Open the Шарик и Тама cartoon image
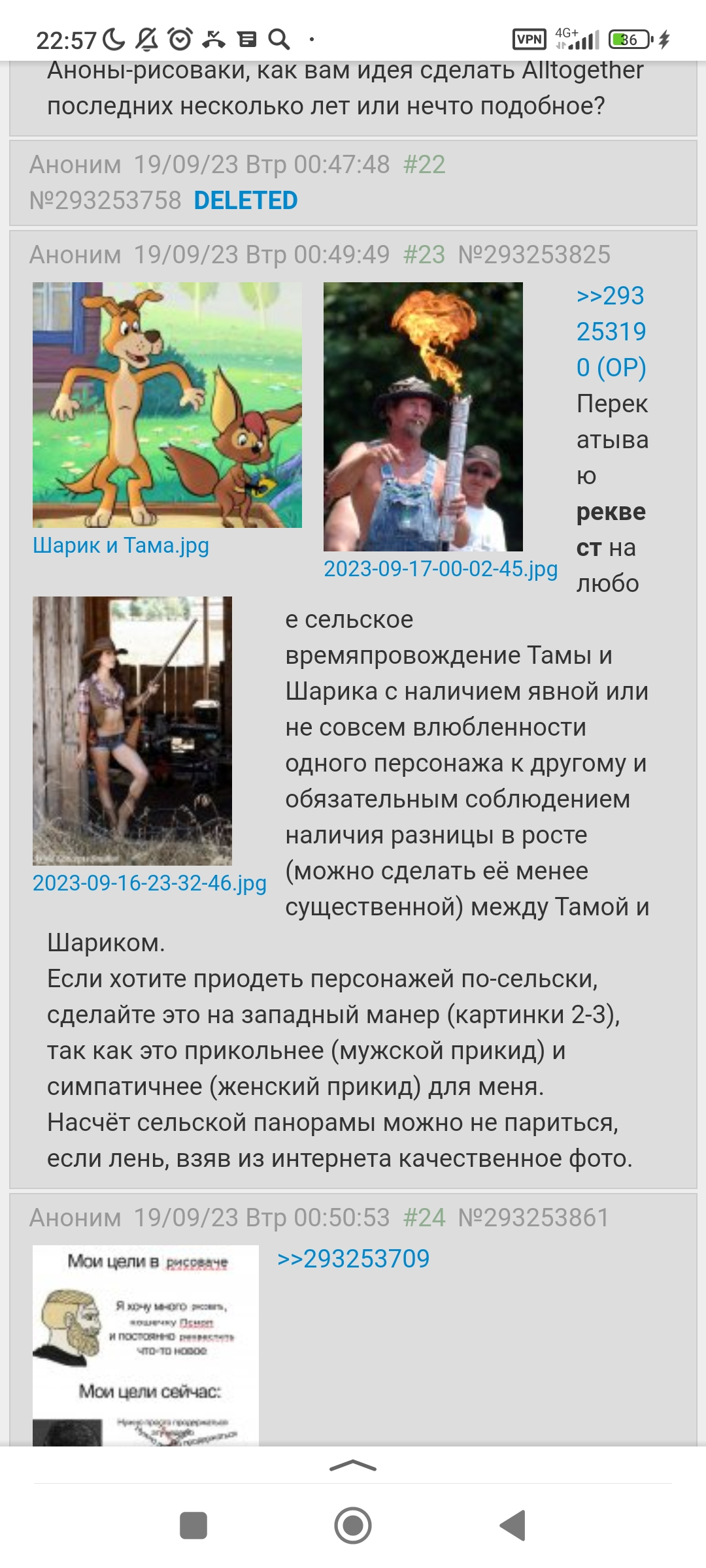 [x=167, y=405]
